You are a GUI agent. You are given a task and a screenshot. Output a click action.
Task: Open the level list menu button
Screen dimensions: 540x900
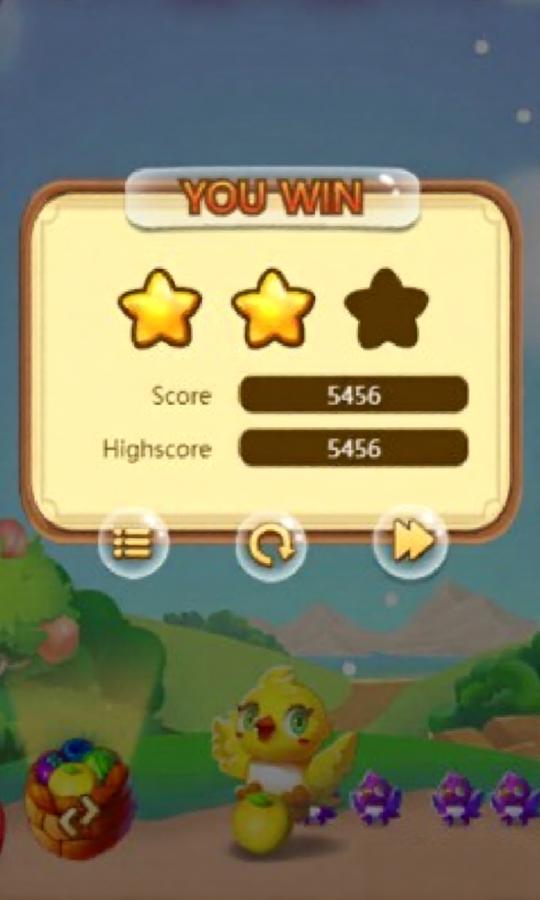click(x=133, y=544)
